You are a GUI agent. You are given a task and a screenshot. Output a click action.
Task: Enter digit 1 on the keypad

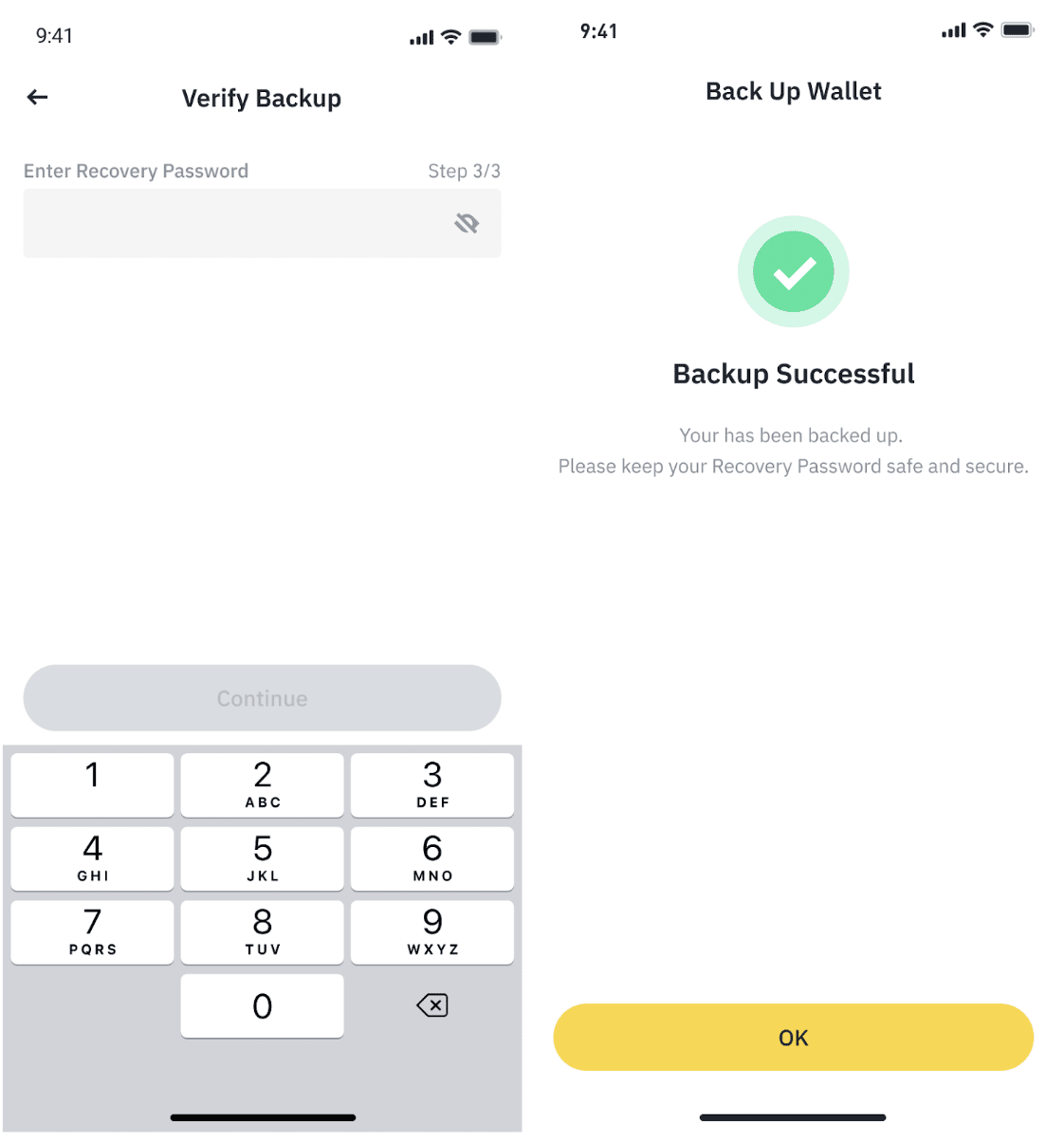pos(92,784)
